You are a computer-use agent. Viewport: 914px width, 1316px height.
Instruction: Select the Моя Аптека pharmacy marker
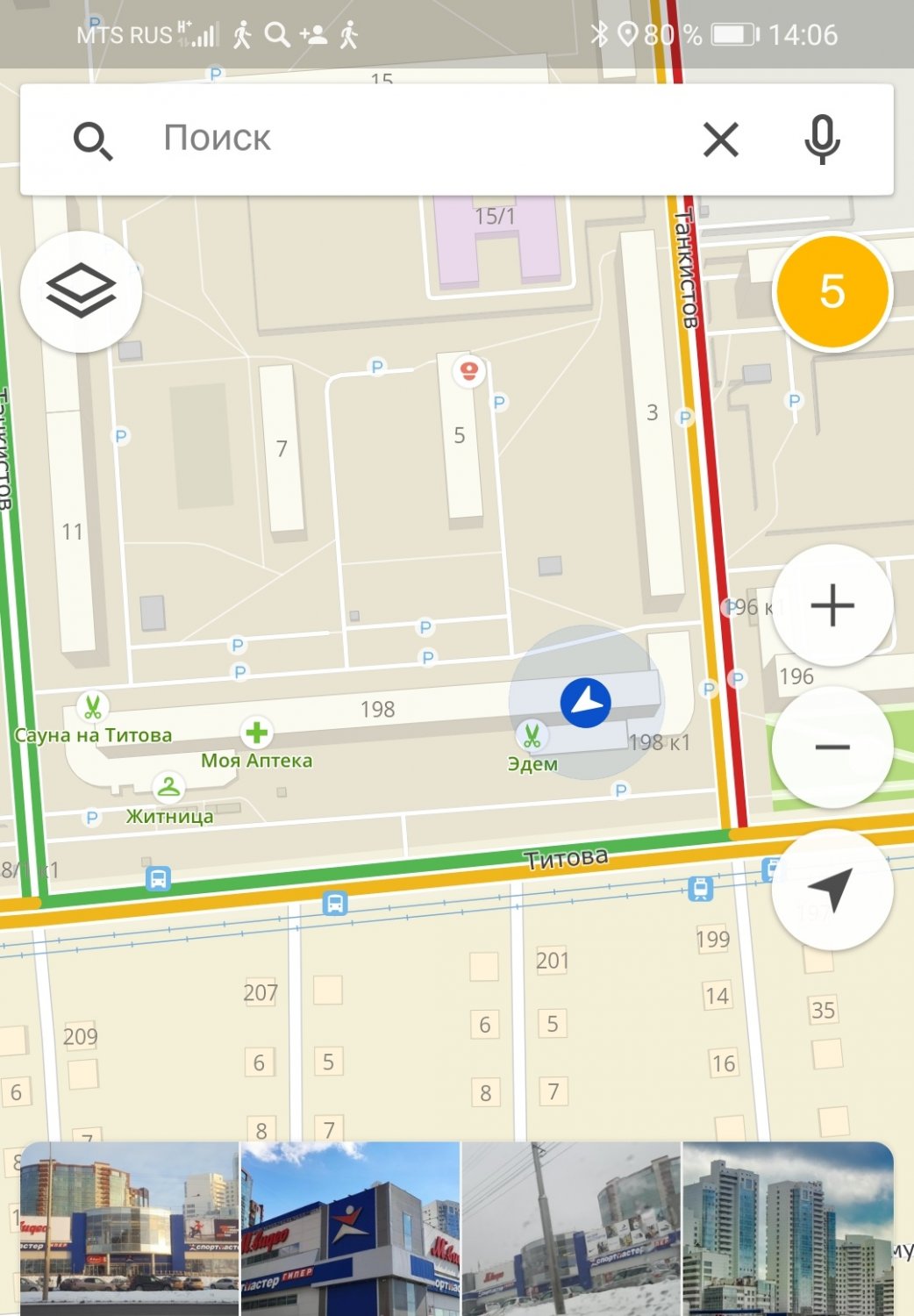coord(256,733)
